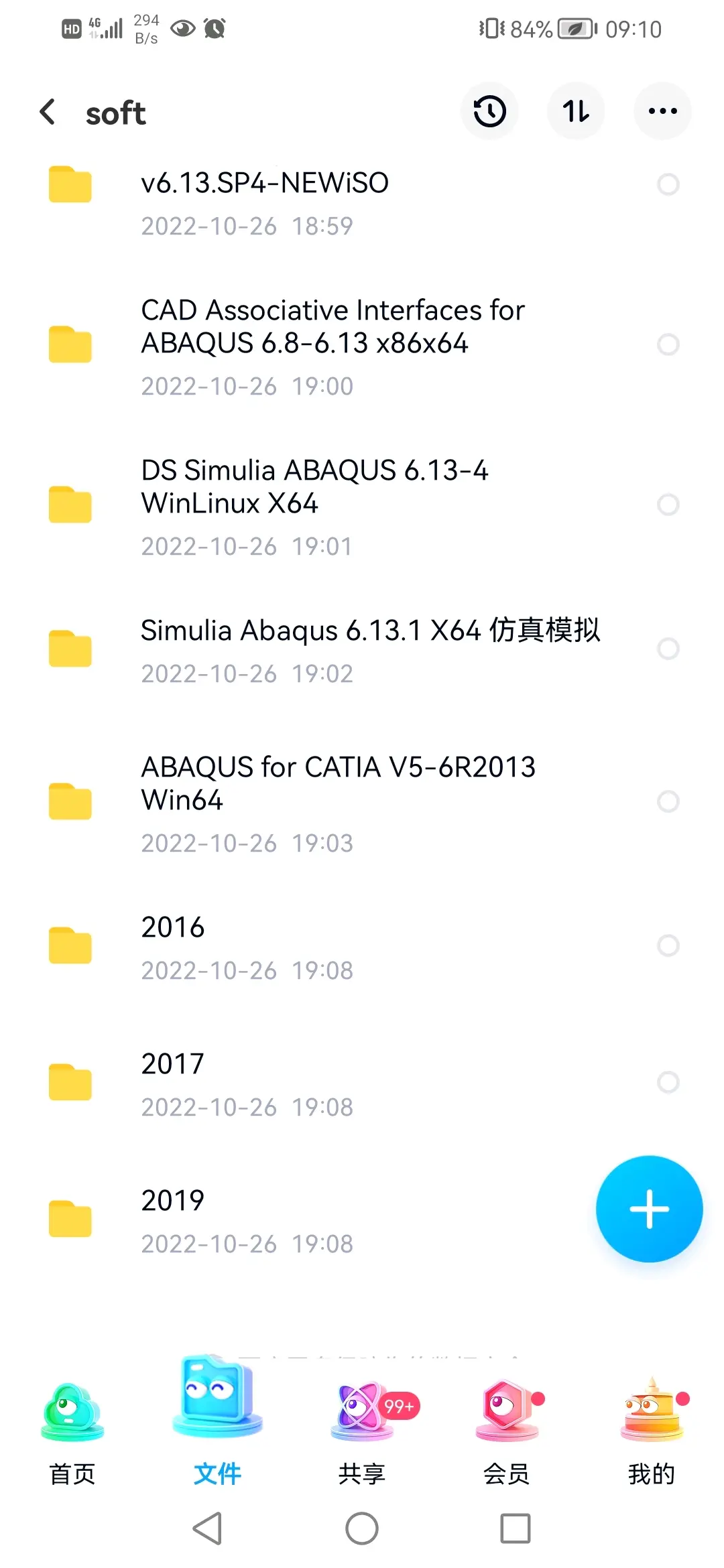Open the three-dot overflow menu

[x=662, y=111]
